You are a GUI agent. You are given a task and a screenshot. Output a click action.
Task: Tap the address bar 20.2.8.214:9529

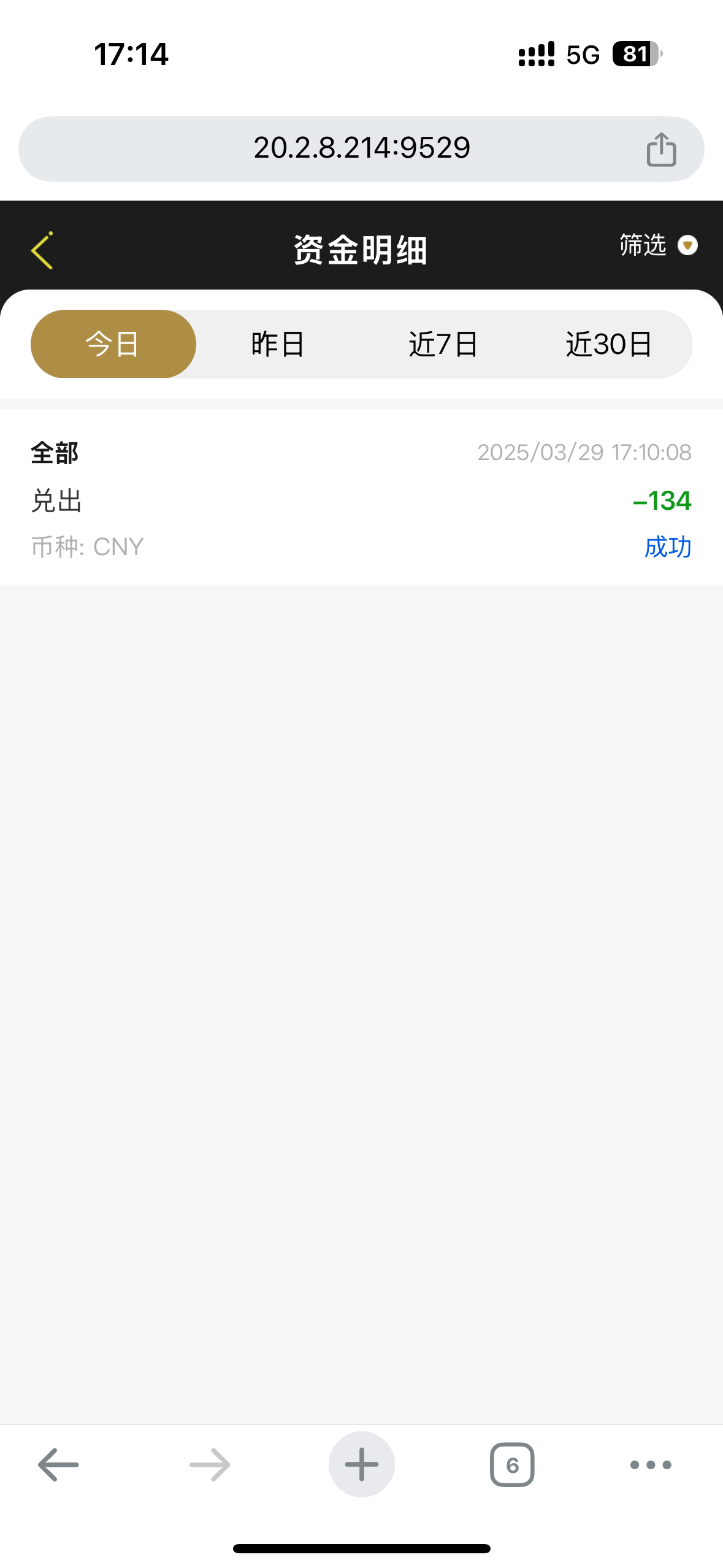[x=361, y=148]
